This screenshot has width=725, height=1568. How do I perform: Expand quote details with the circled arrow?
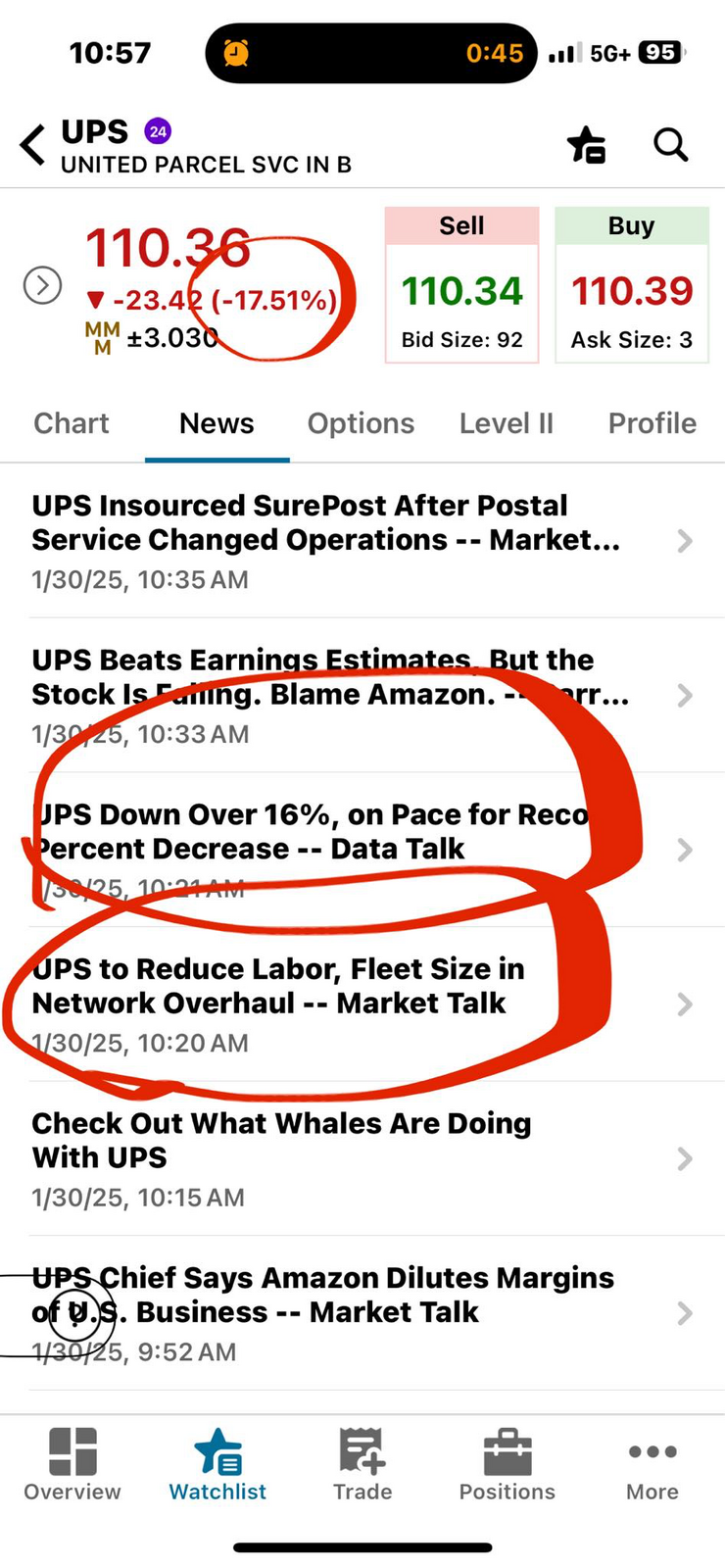coord(42,285)
